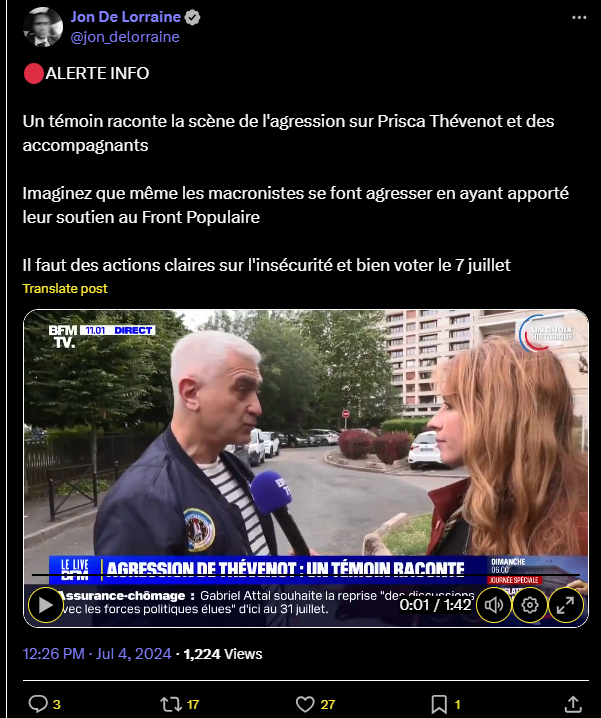Open Jon De Lorraine's profile picture
The image size is (601, 718).
coord(43,27)
